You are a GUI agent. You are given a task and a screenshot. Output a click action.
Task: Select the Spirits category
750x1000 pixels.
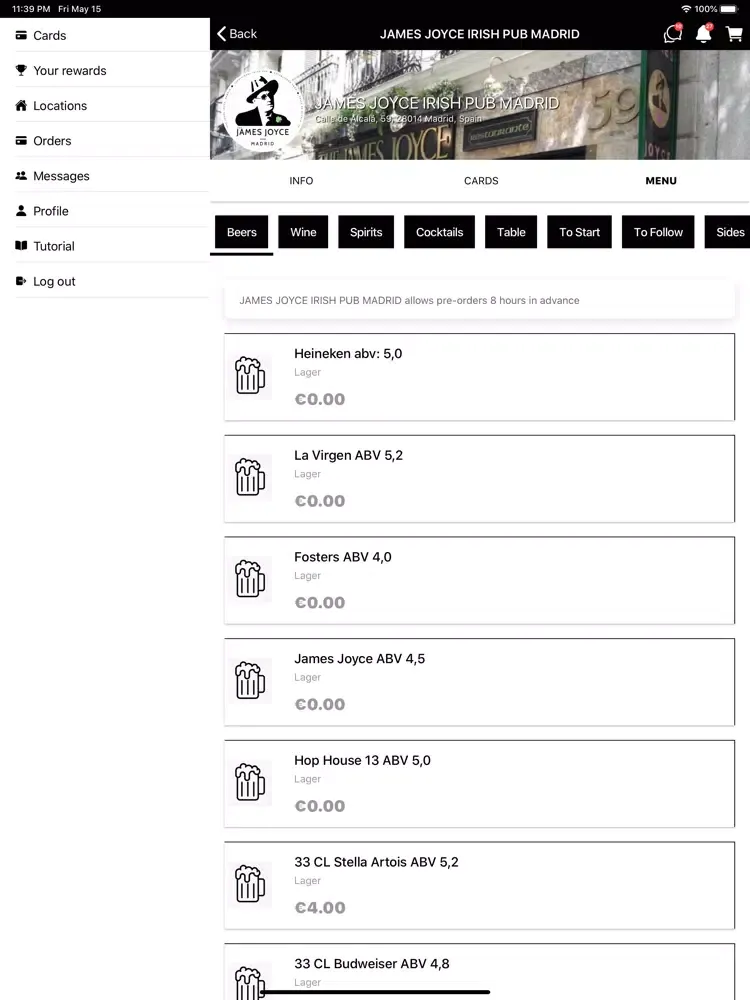point(366,232)
